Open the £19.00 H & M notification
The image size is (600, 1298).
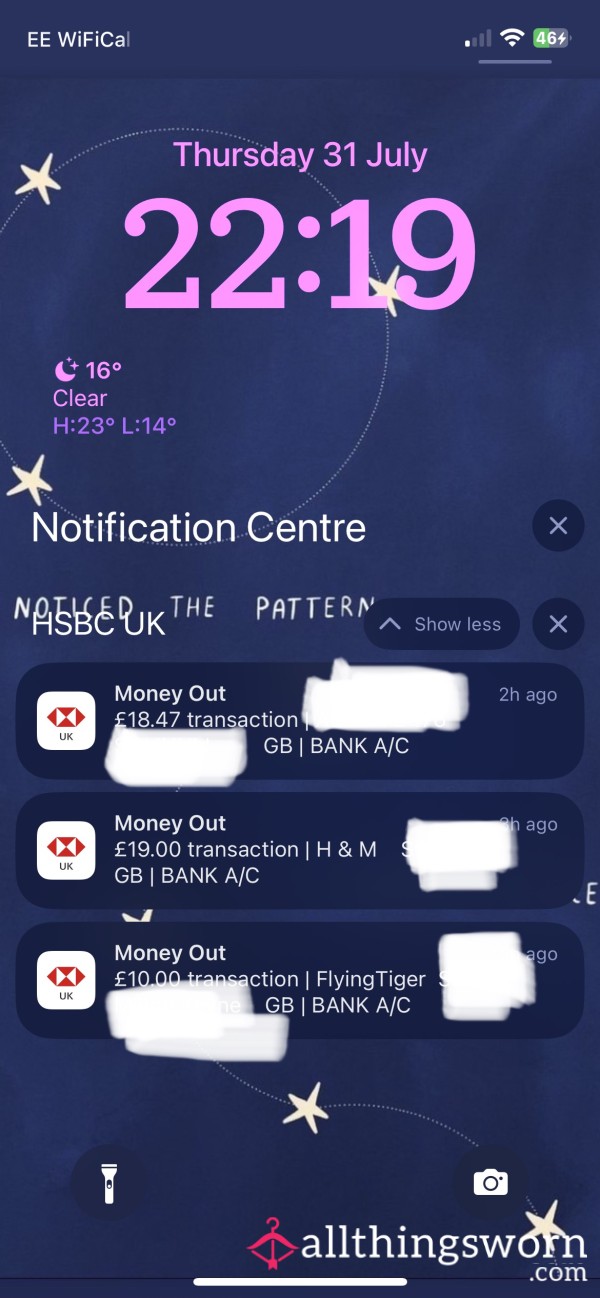[x=300, y=850]
